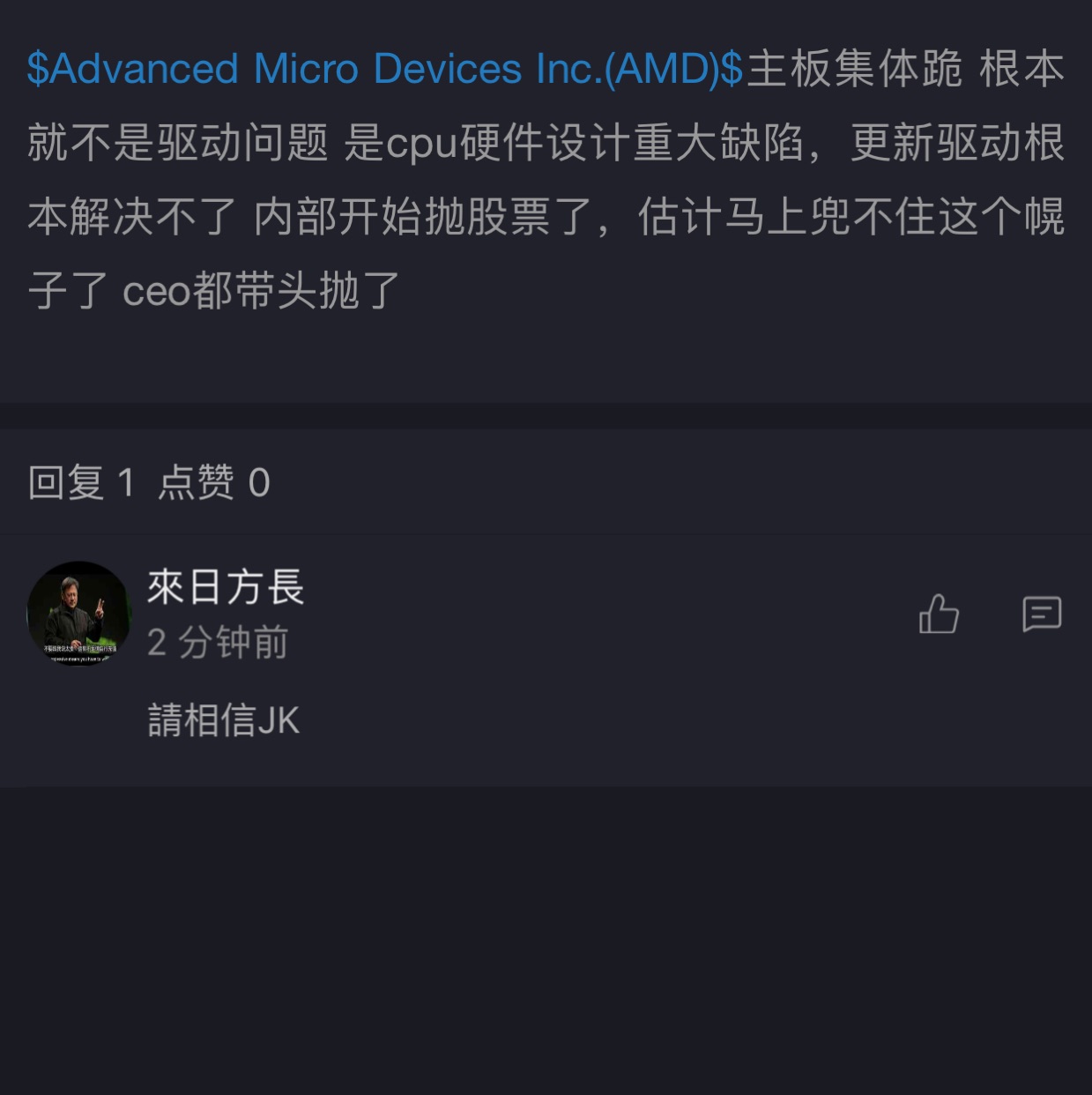Like the comment by 來日方長

[939, 614]
